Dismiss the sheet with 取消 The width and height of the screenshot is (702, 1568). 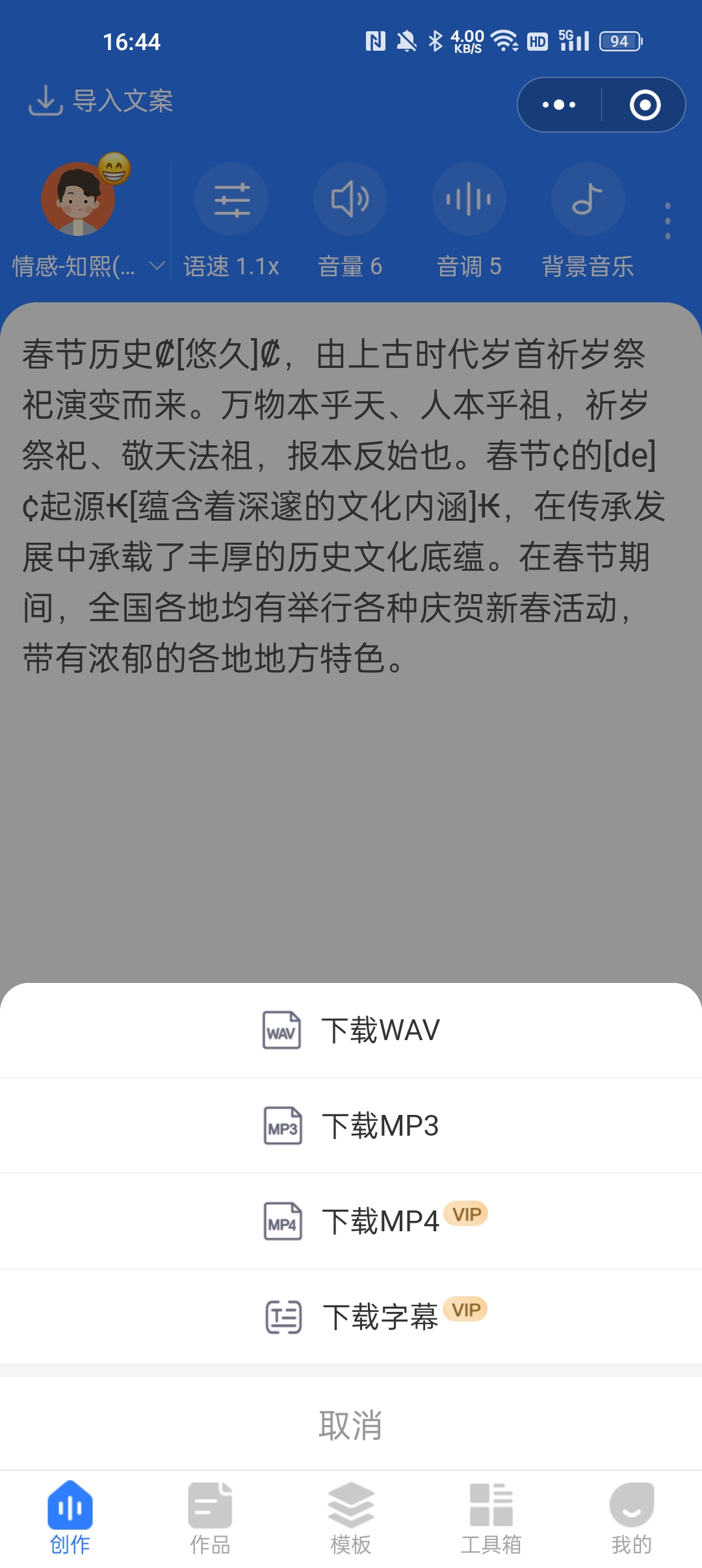pos(351,1425)
